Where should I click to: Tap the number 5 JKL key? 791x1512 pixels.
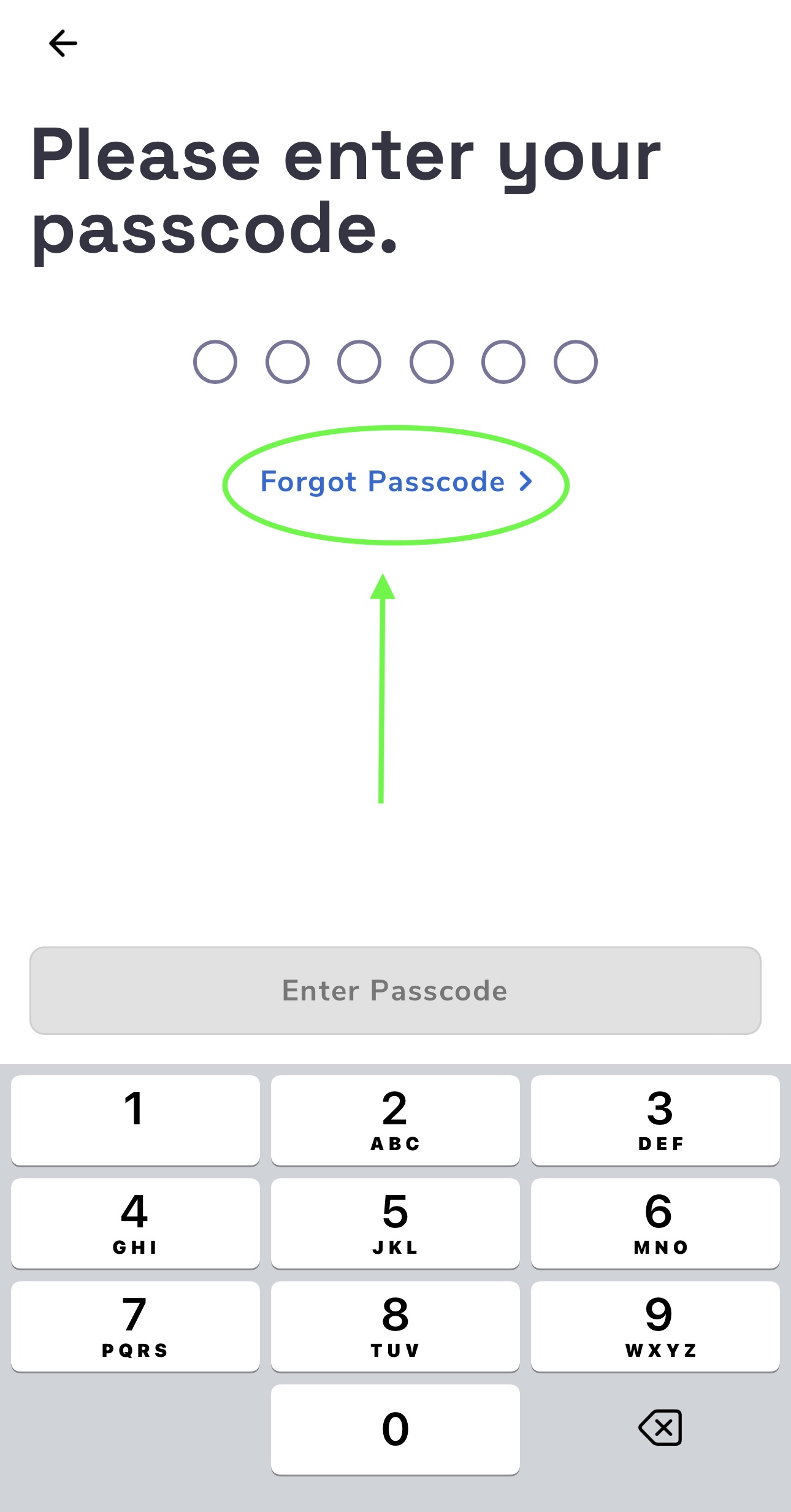(395, 1224)
